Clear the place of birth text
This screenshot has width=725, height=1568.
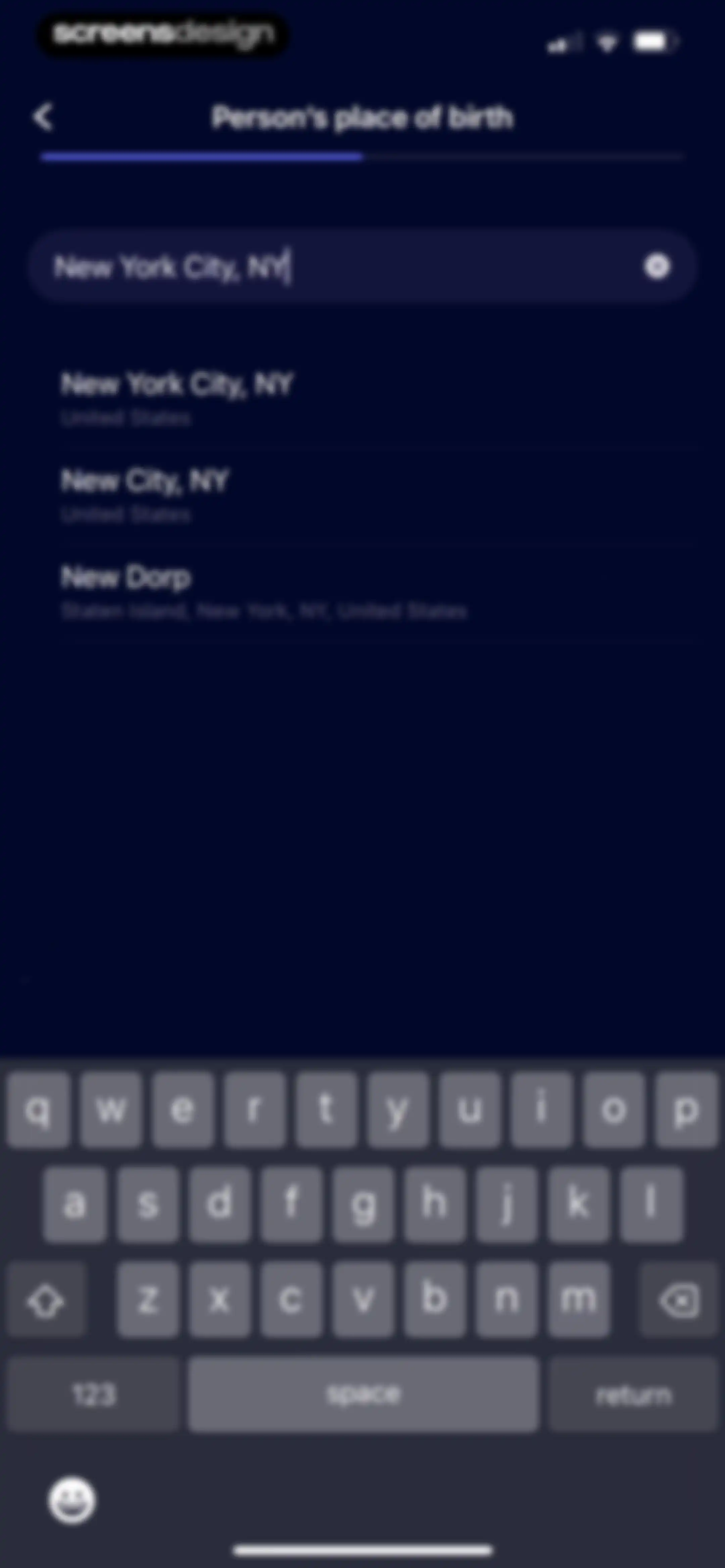657,267
